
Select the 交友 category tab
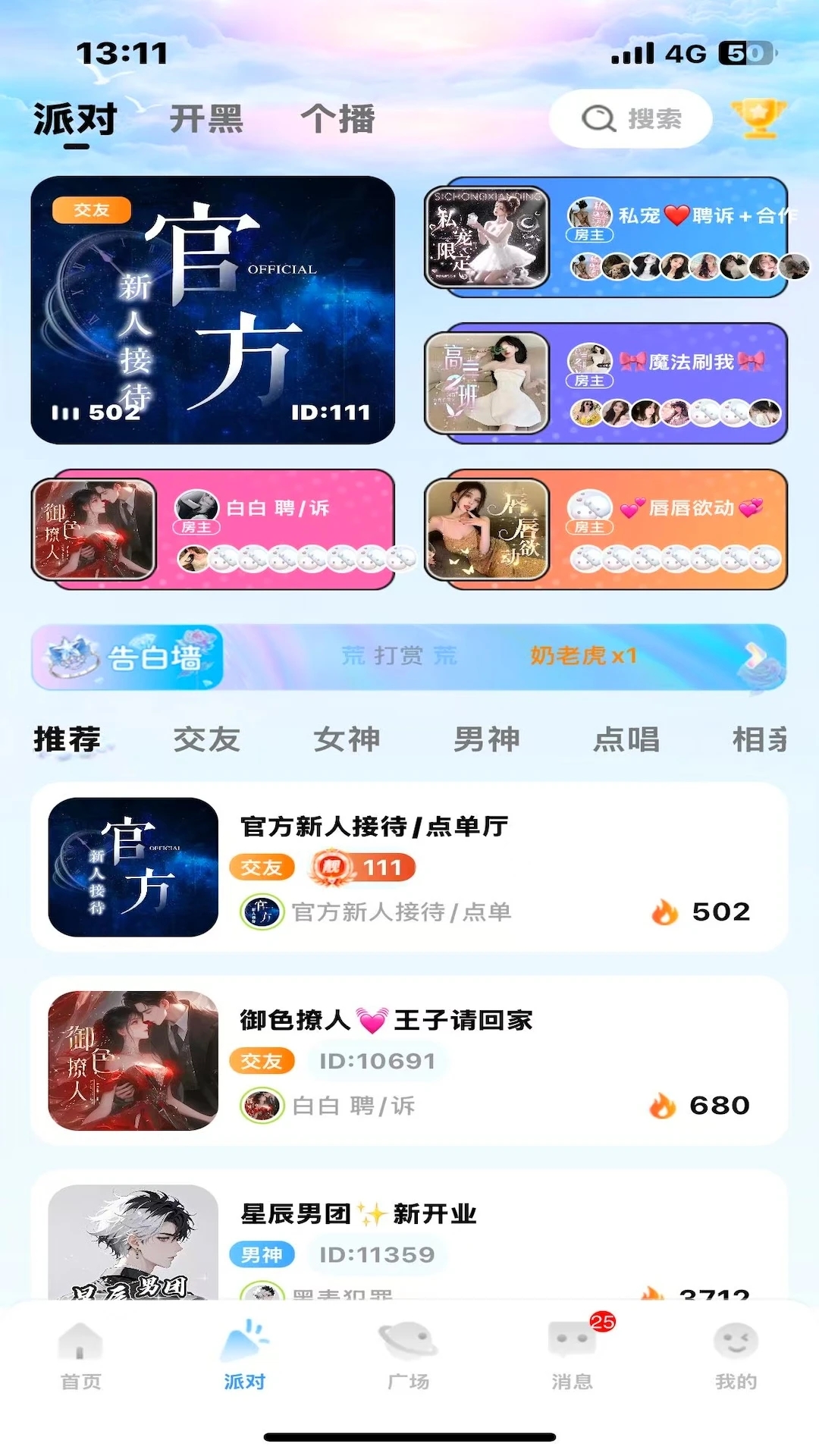(x=206, y=739)
